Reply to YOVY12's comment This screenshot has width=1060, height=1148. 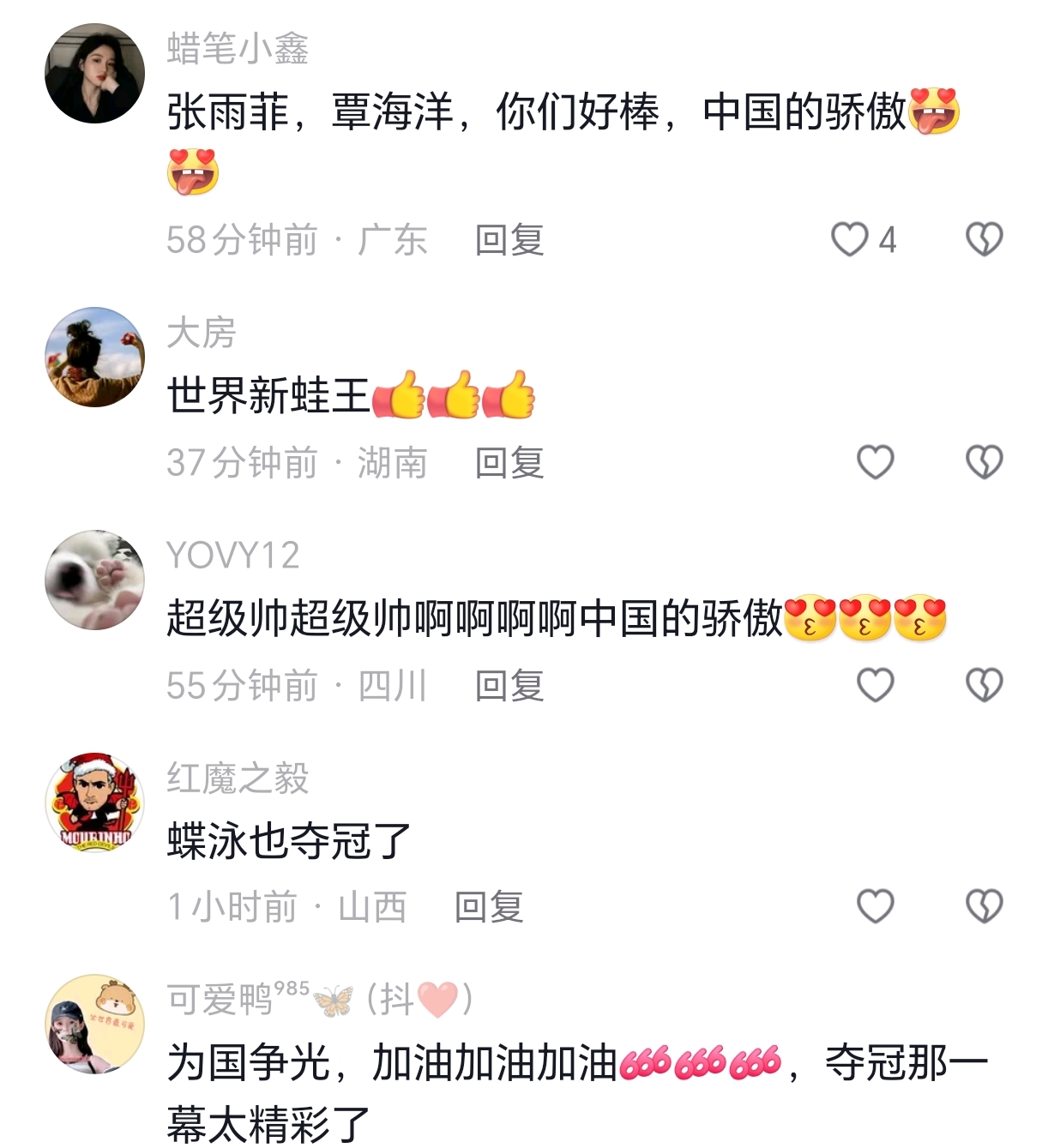[x=509, y=686]
